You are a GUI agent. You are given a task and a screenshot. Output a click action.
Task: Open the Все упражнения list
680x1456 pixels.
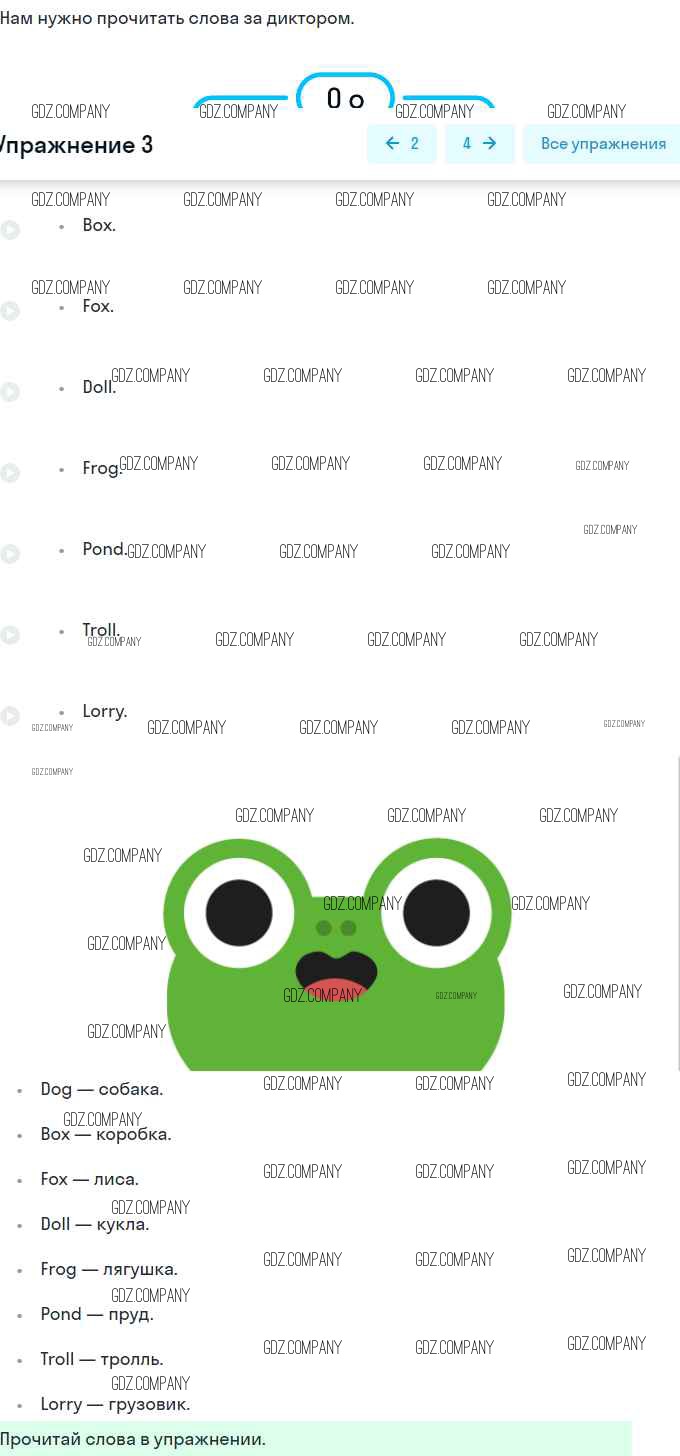pyautogui.click(x=603, y=143)
